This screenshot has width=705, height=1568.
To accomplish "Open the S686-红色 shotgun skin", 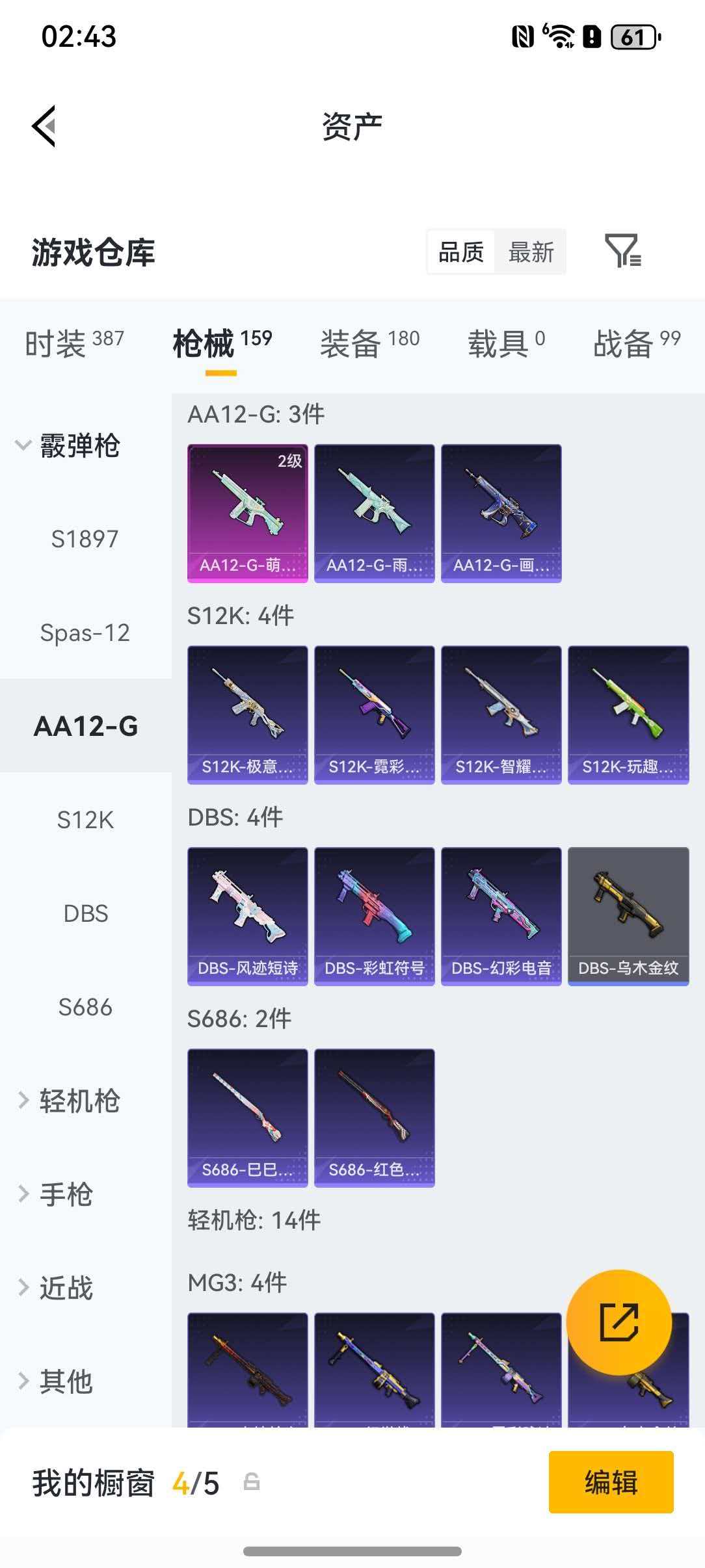I will pyautogui.click(x=374, y=1115).
